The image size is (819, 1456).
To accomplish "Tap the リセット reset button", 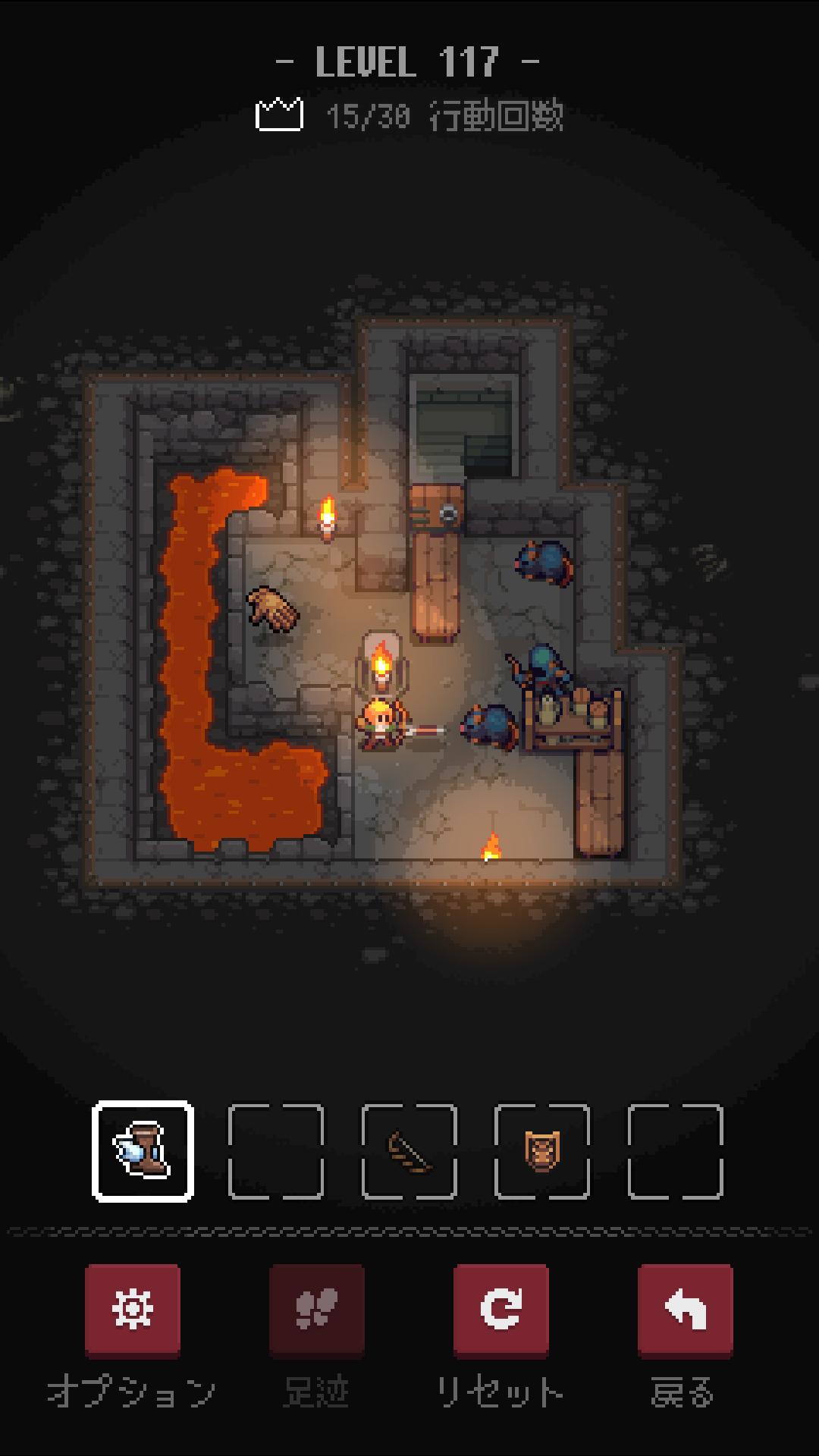I will tap(500, 1309).
